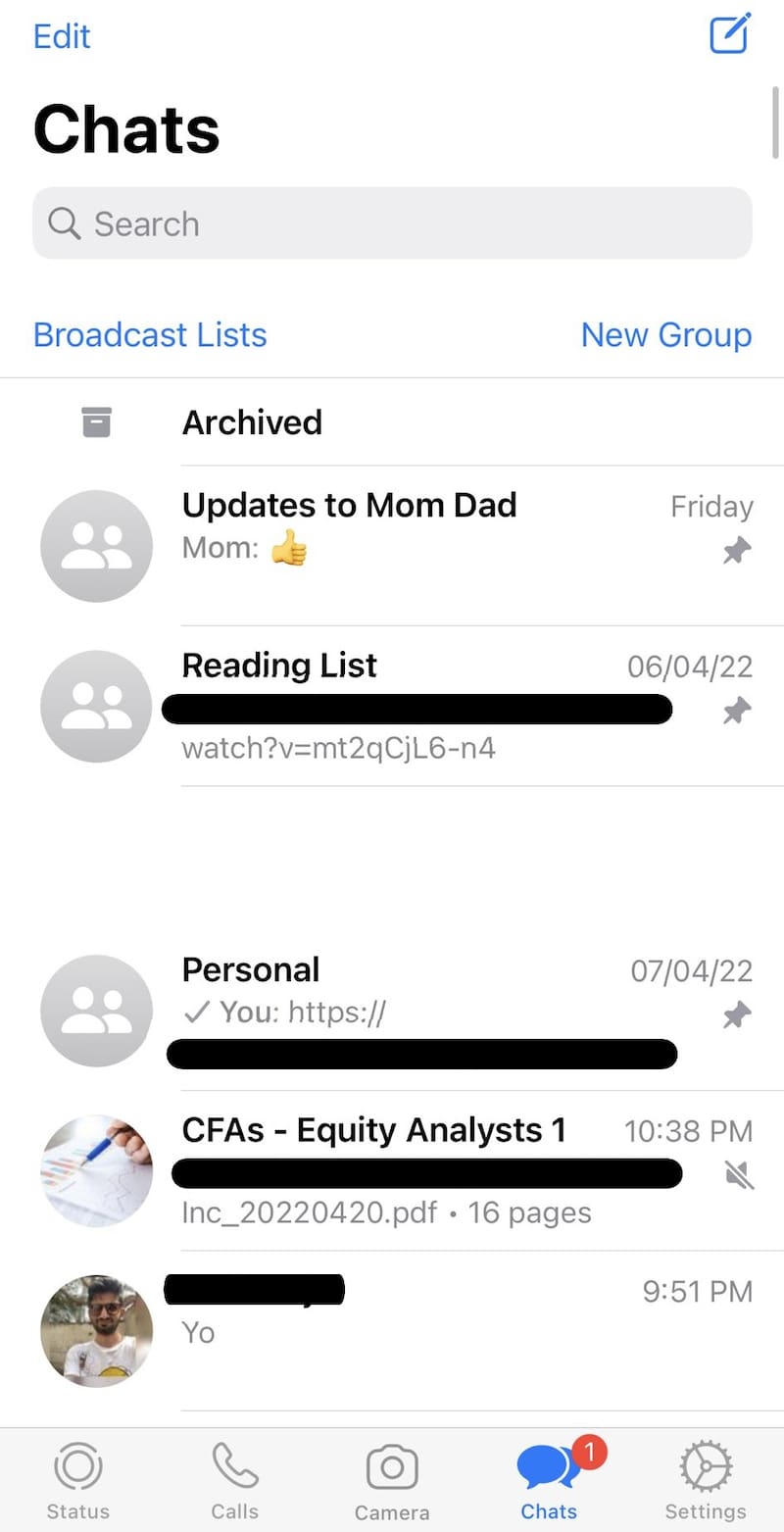The height and width of the screenshot is (1532, 784).
Task: Switch to the Status tab
Action: coord(78,1482)
